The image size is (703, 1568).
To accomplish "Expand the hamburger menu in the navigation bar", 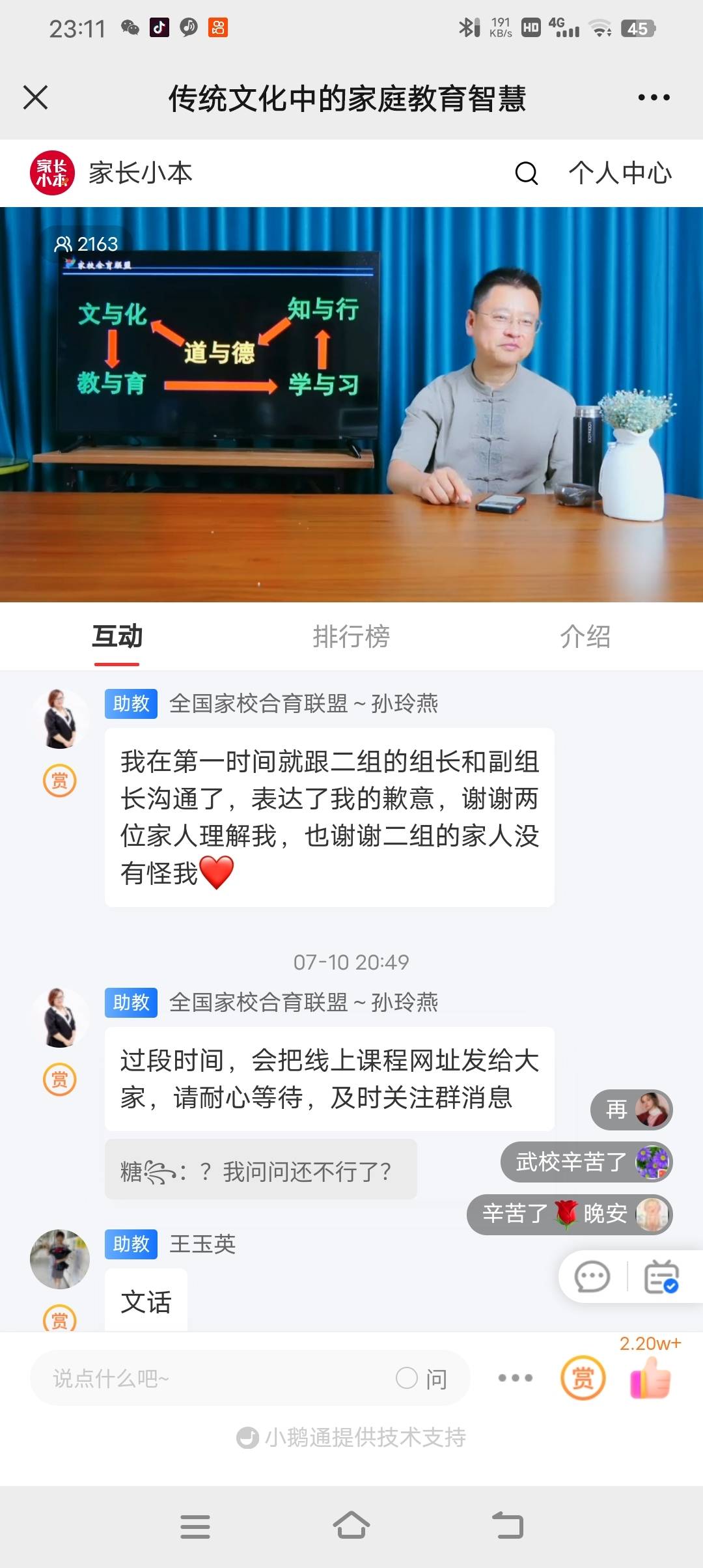I will [195, 1526].
